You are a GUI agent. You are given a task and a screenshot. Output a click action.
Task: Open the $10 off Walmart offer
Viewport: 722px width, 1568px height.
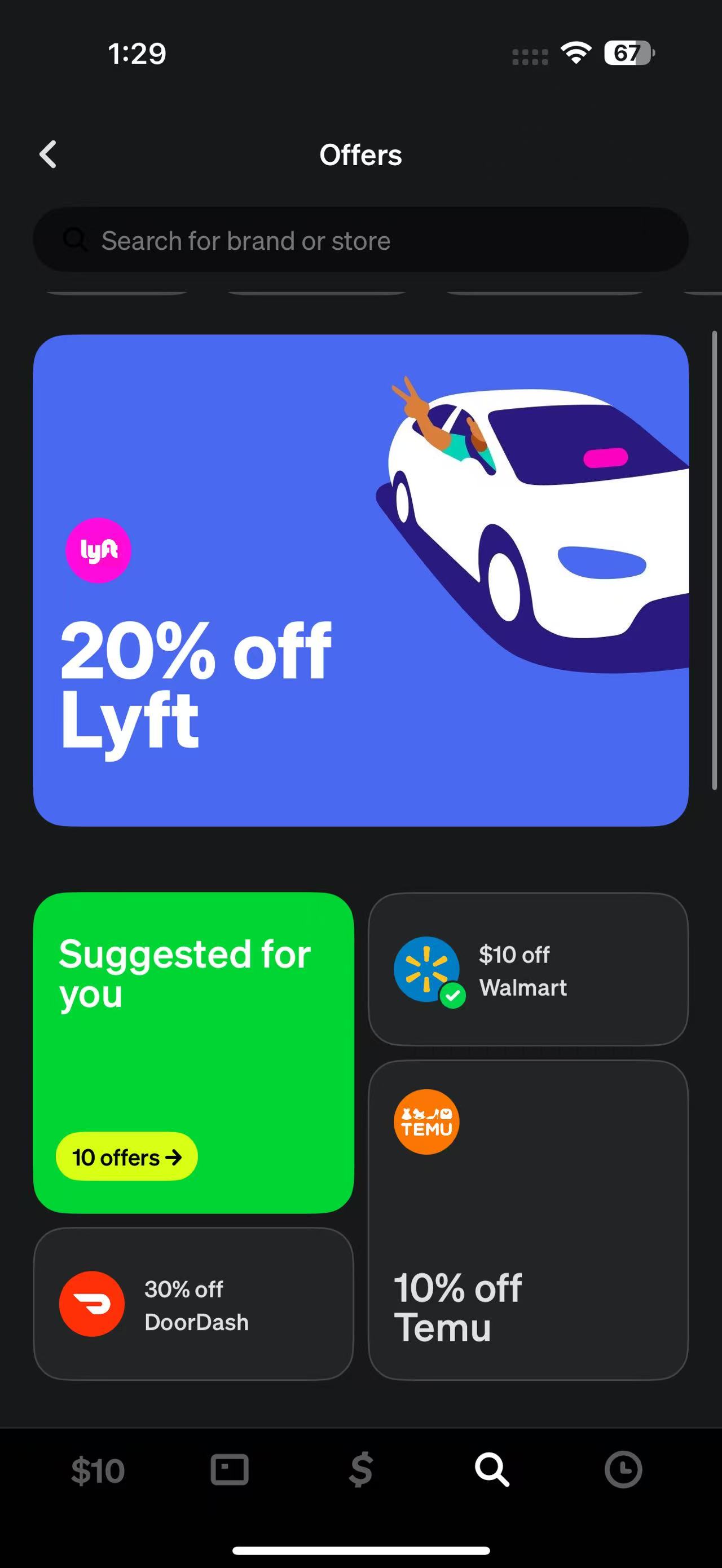pos(528,969)
